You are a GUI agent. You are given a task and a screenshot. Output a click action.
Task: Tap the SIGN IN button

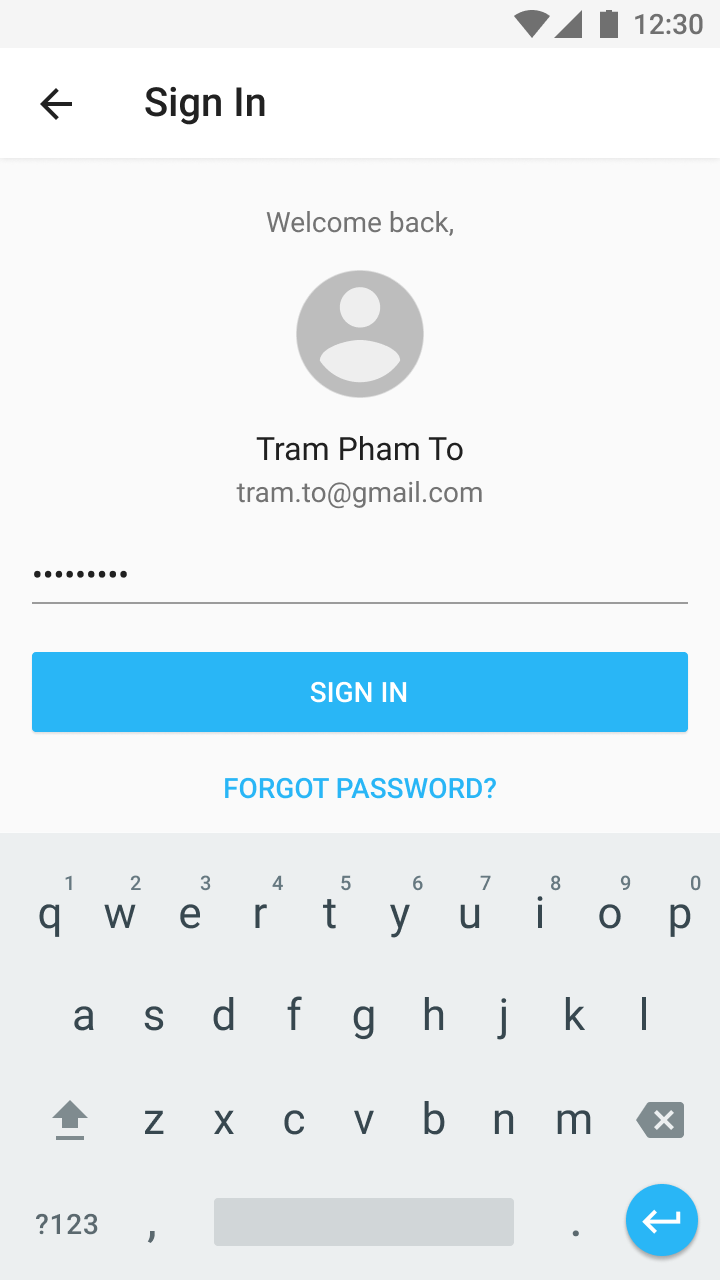[x=360, y=692]
